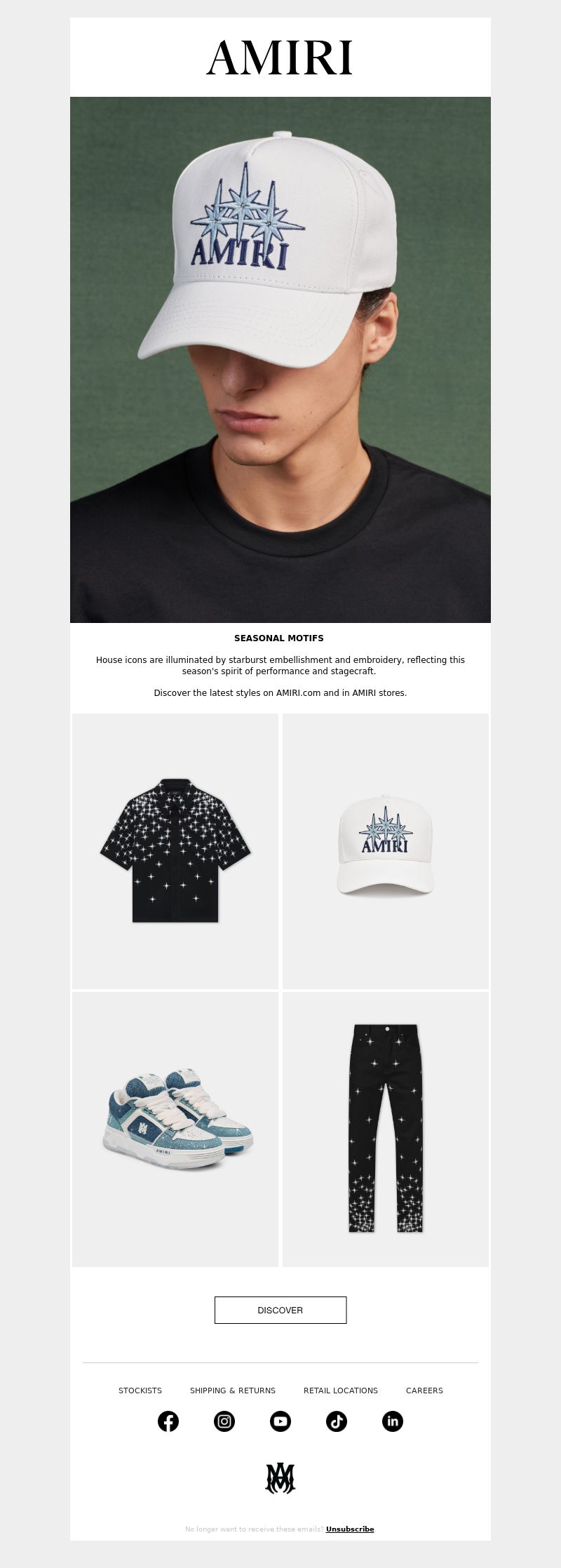Open the YouTube channel

[x=280, y=1421]
